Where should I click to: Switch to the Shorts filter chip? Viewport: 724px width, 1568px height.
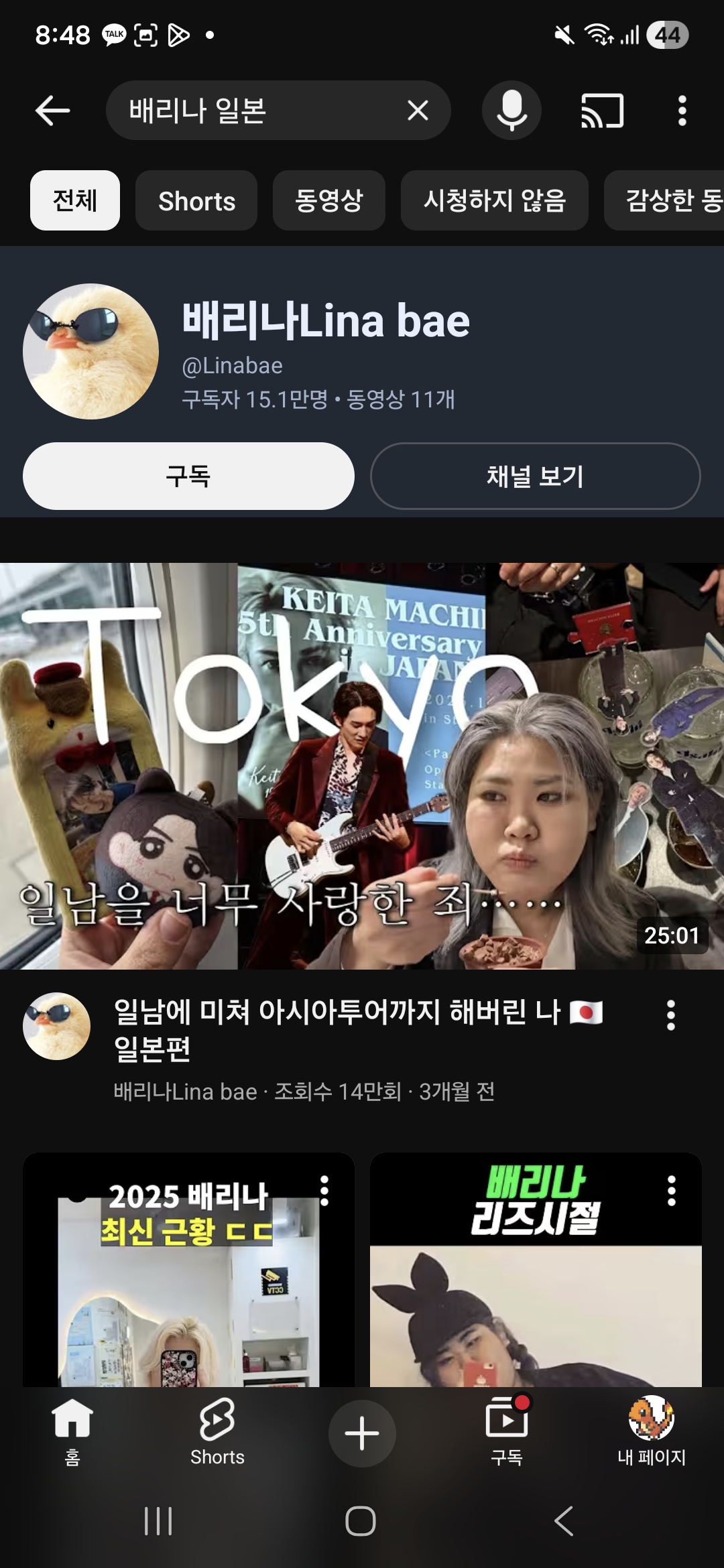point(196,200)
